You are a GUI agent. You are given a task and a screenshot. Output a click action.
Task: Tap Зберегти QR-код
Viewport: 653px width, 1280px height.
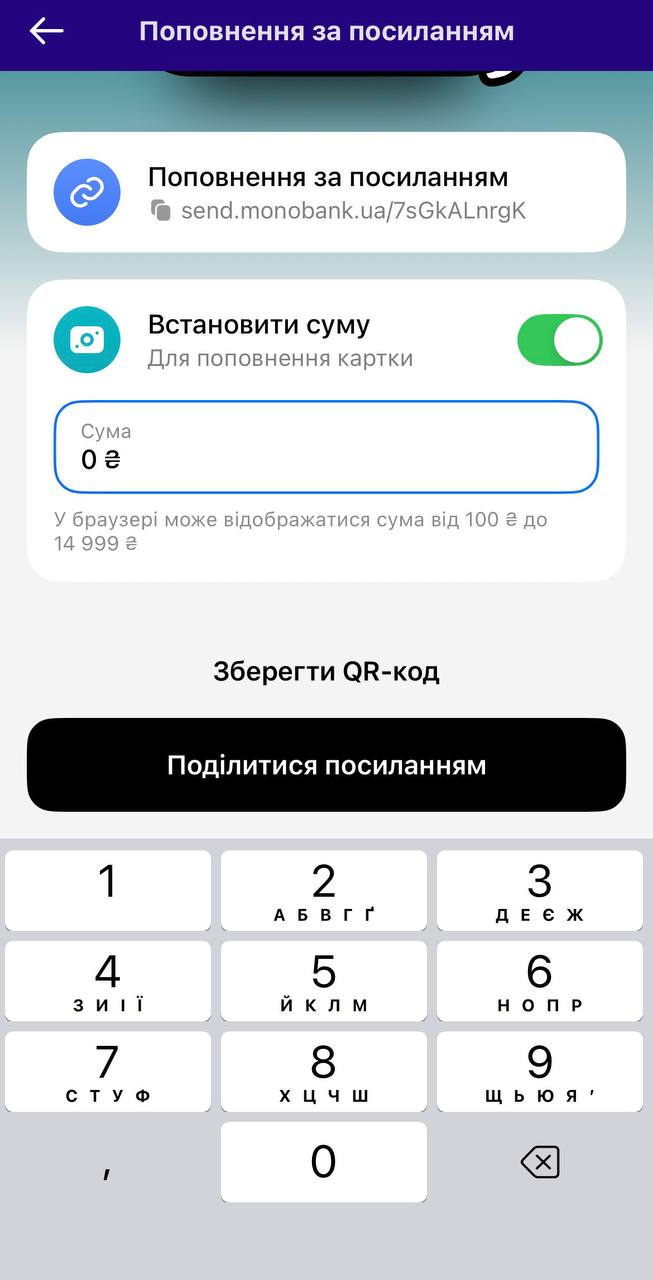[326, 671]
